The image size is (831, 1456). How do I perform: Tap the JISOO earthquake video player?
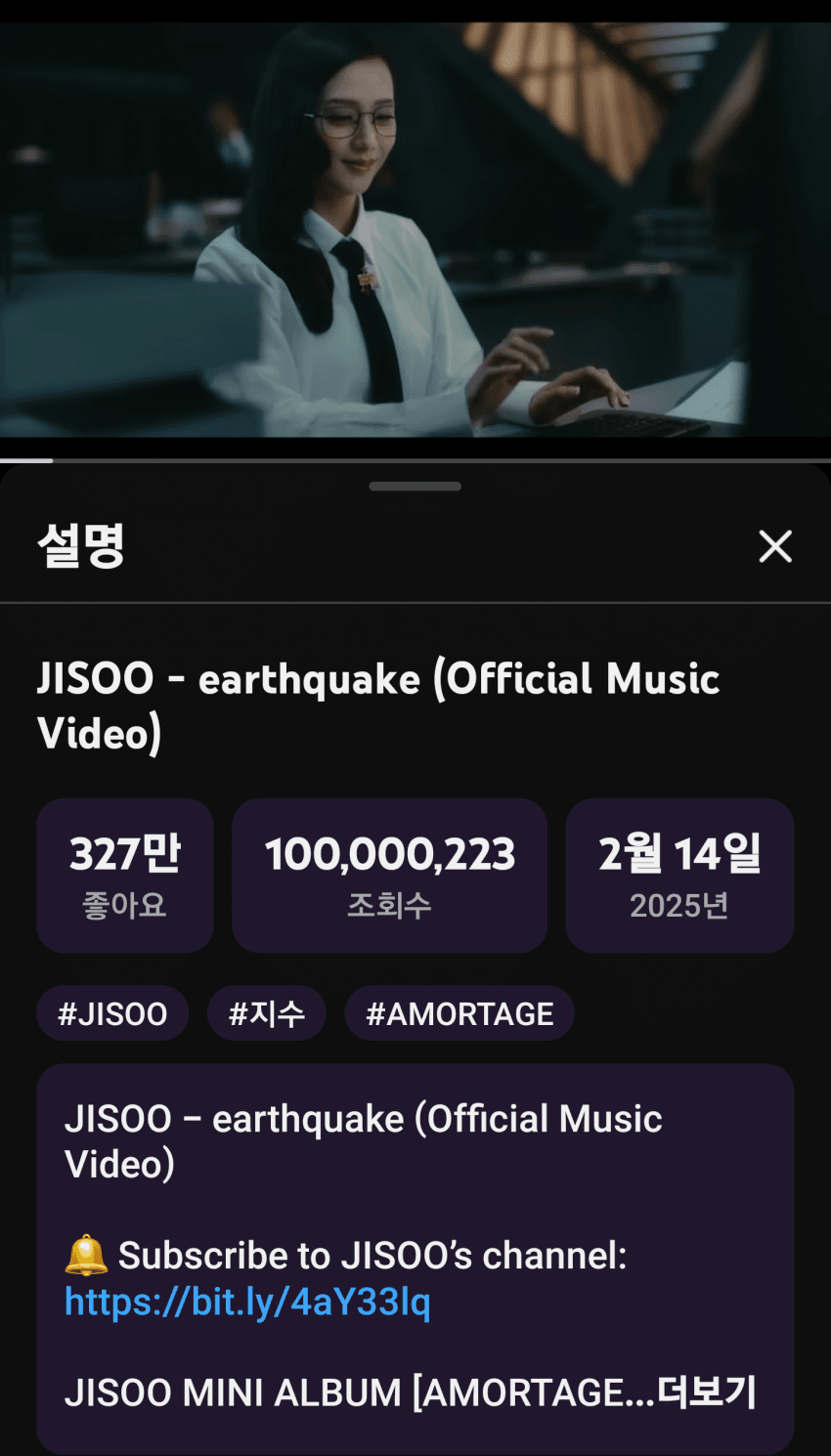tap(415, 230)
